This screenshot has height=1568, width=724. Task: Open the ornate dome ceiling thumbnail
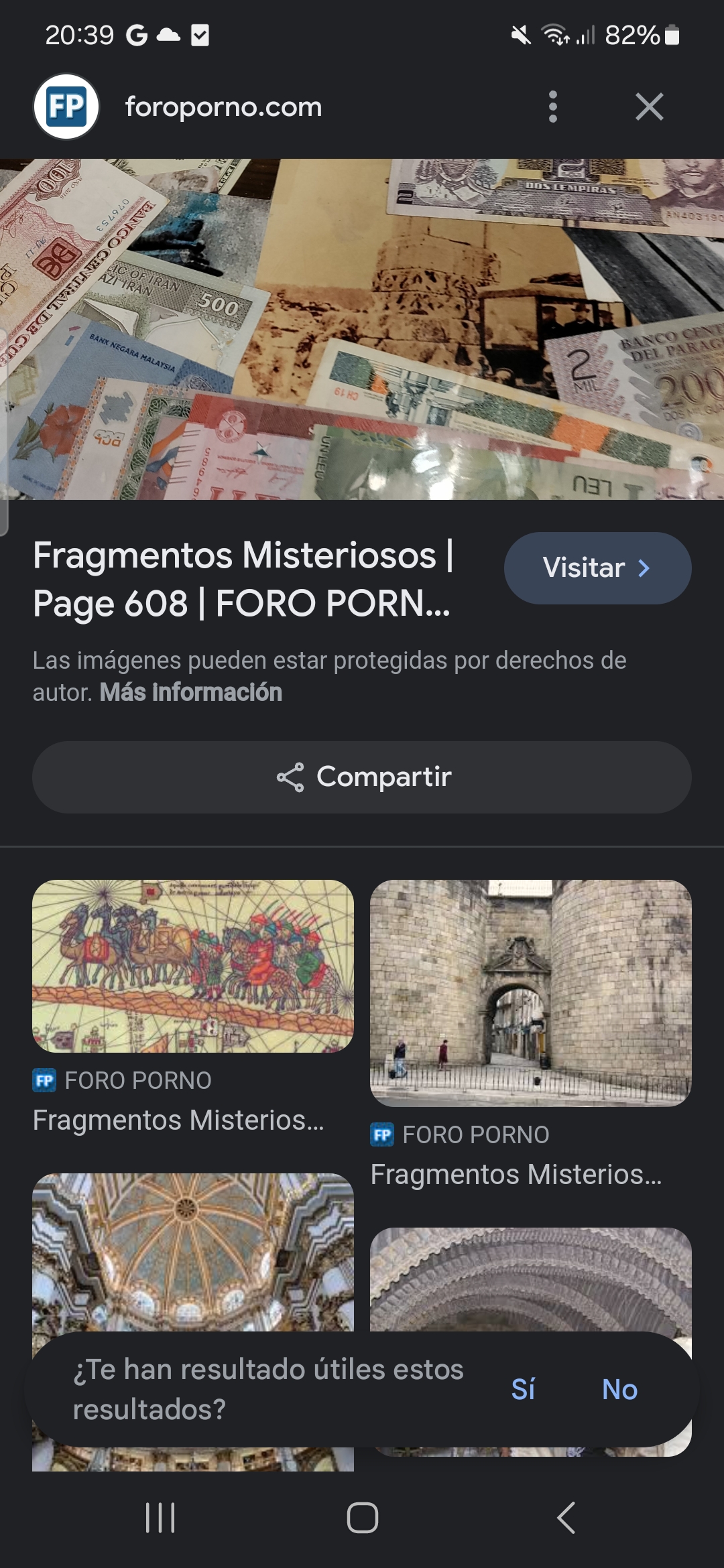pyautogui.click(x=193, y=1252)
